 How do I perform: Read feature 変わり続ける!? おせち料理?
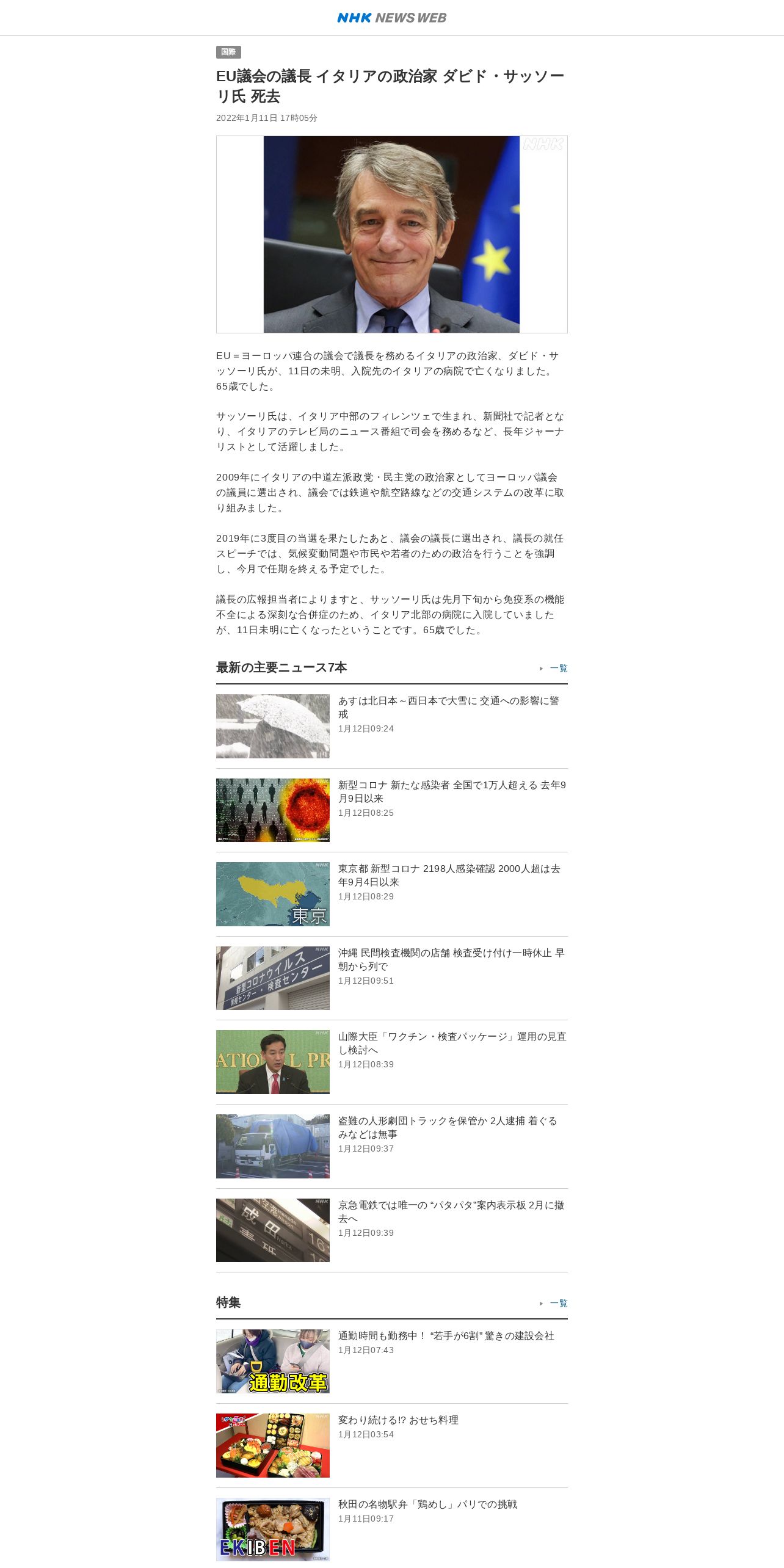pyautogui.click(x=391, y=1445)
